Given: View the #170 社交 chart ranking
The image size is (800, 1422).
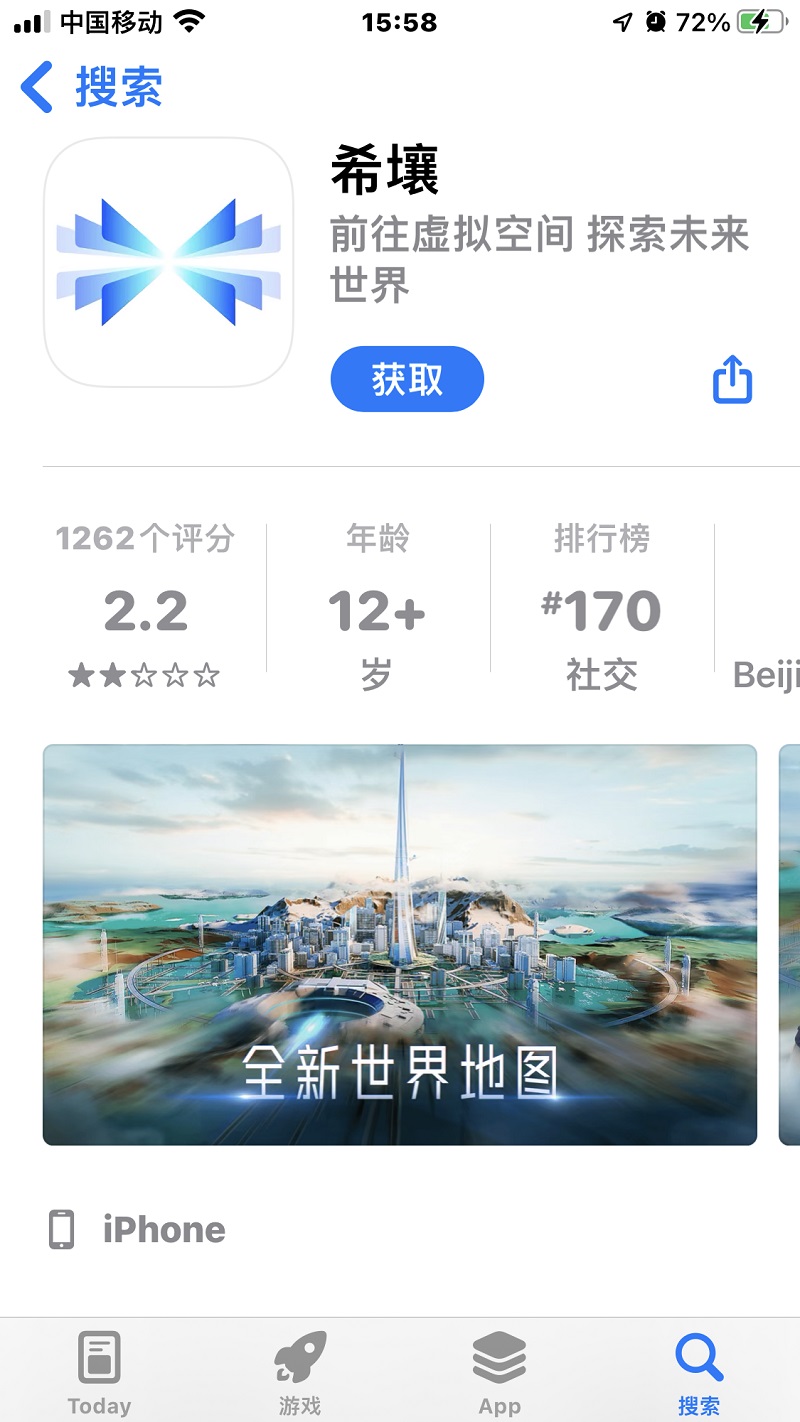Looking at the screenshot, I should point(601,608).
